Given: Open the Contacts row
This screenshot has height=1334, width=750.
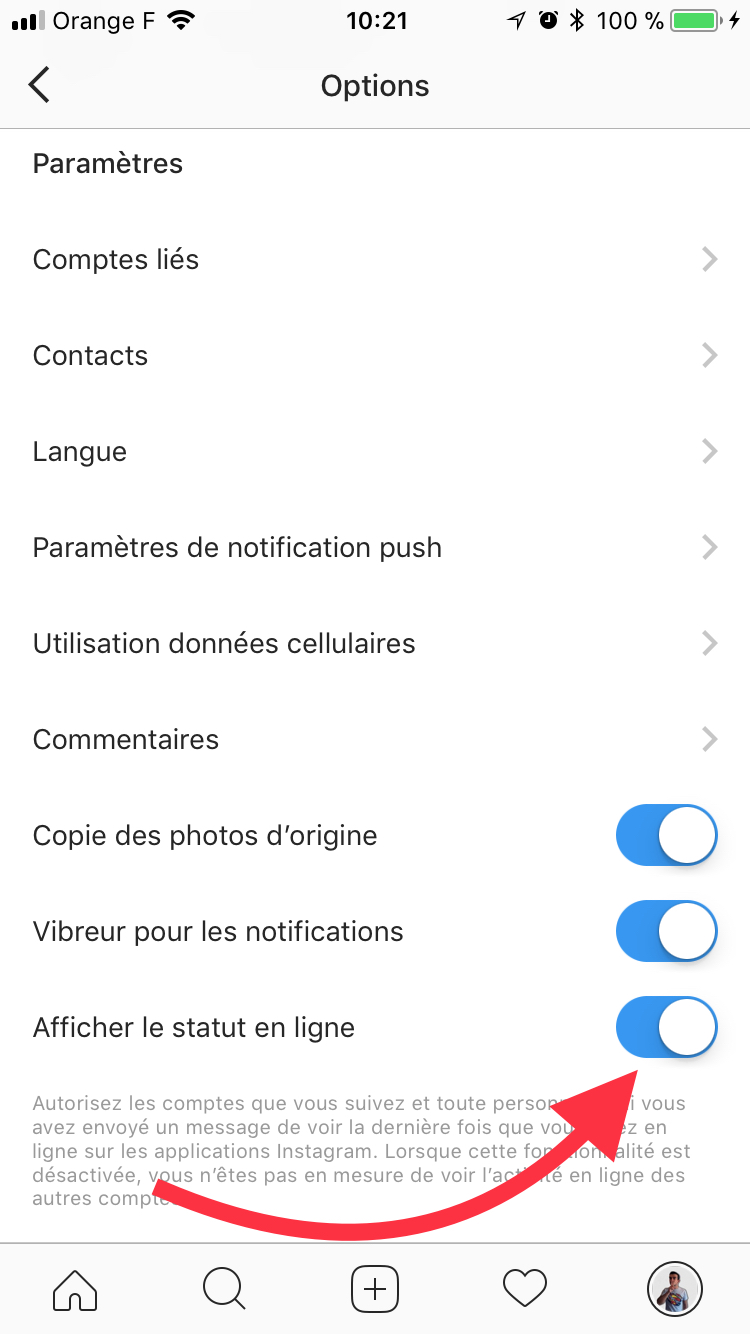Looking at the screenshot, I should 375,356.
